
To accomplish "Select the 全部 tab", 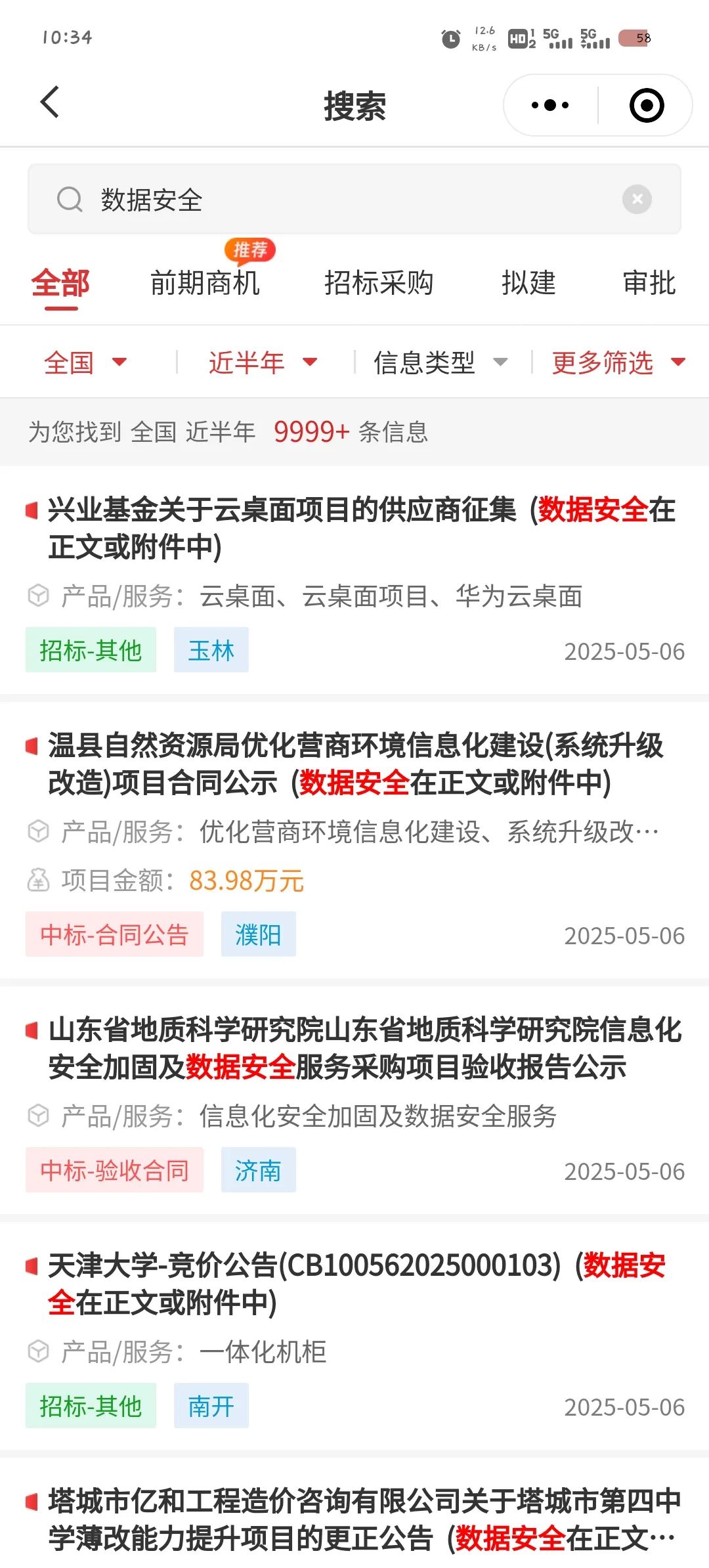I will (60, 284).
